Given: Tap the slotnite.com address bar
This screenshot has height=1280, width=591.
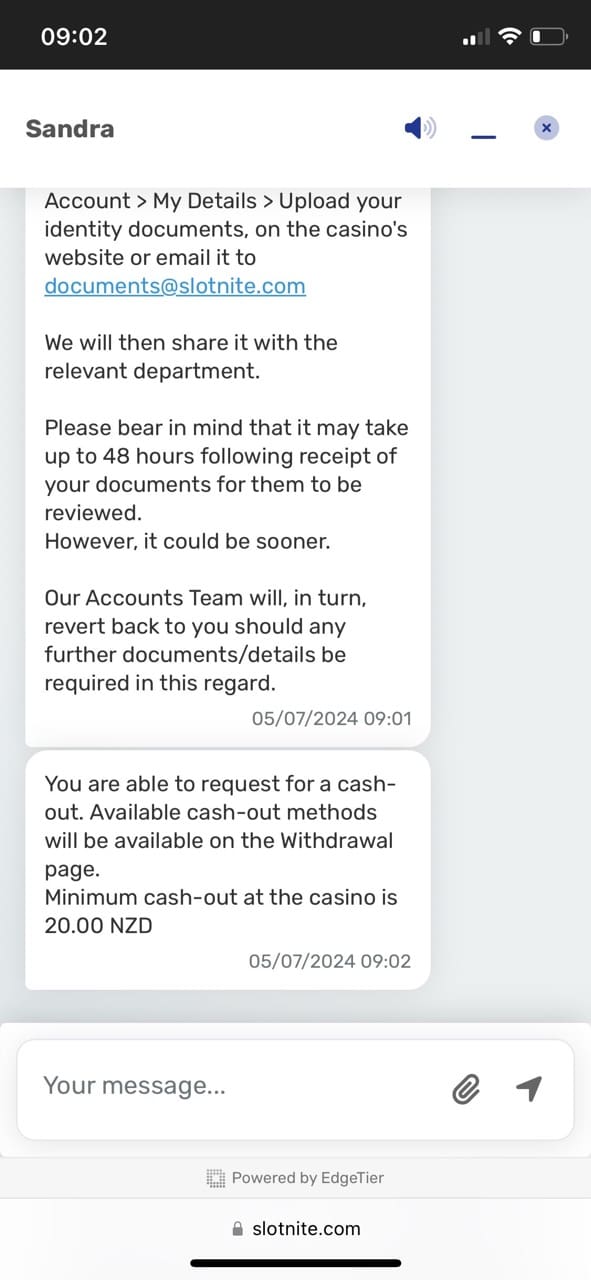Looking at the screenshot, I should coord(296,1228).
